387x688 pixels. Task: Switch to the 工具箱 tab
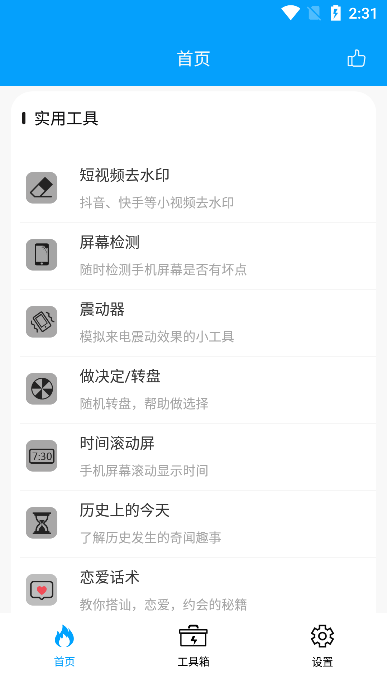tap(193, 646)
